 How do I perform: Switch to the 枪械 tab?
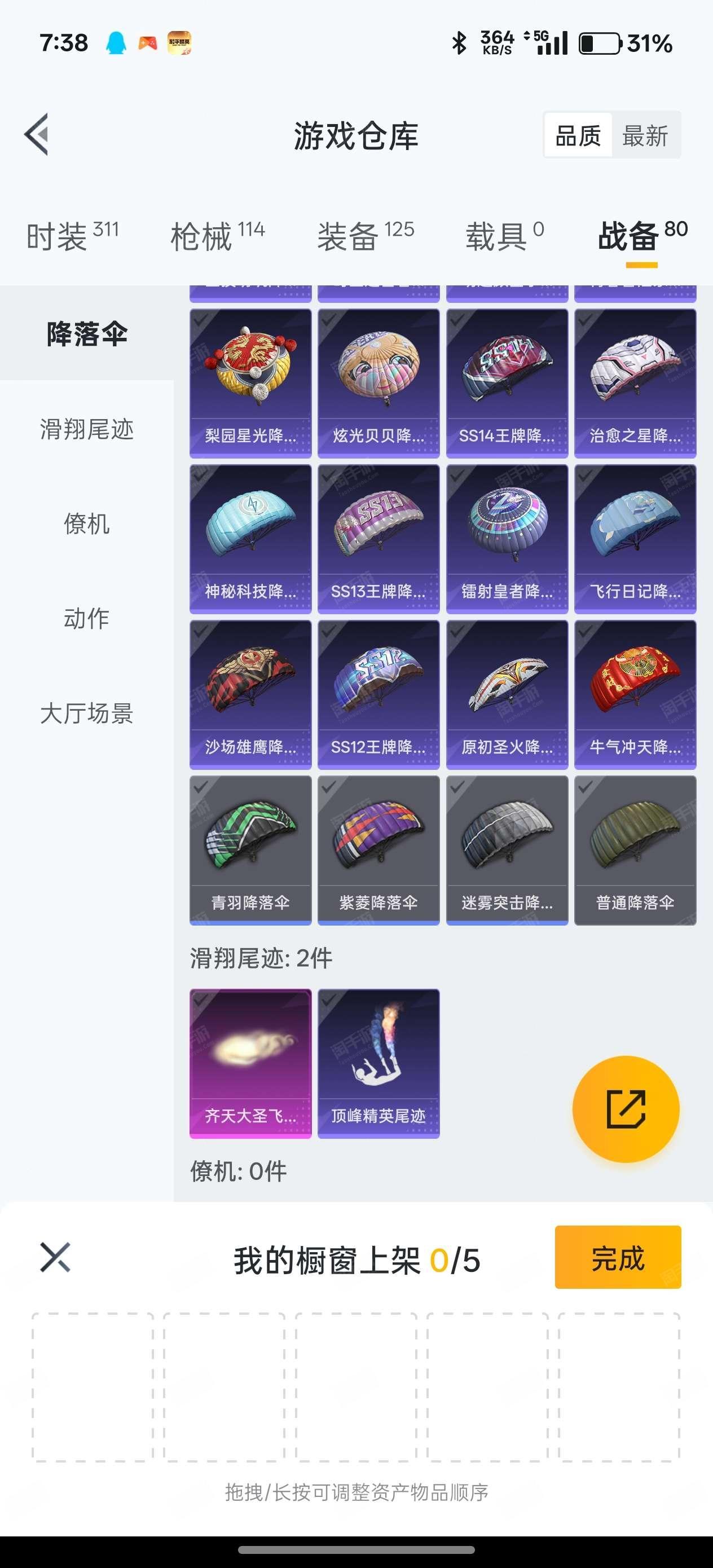(217, 236)
